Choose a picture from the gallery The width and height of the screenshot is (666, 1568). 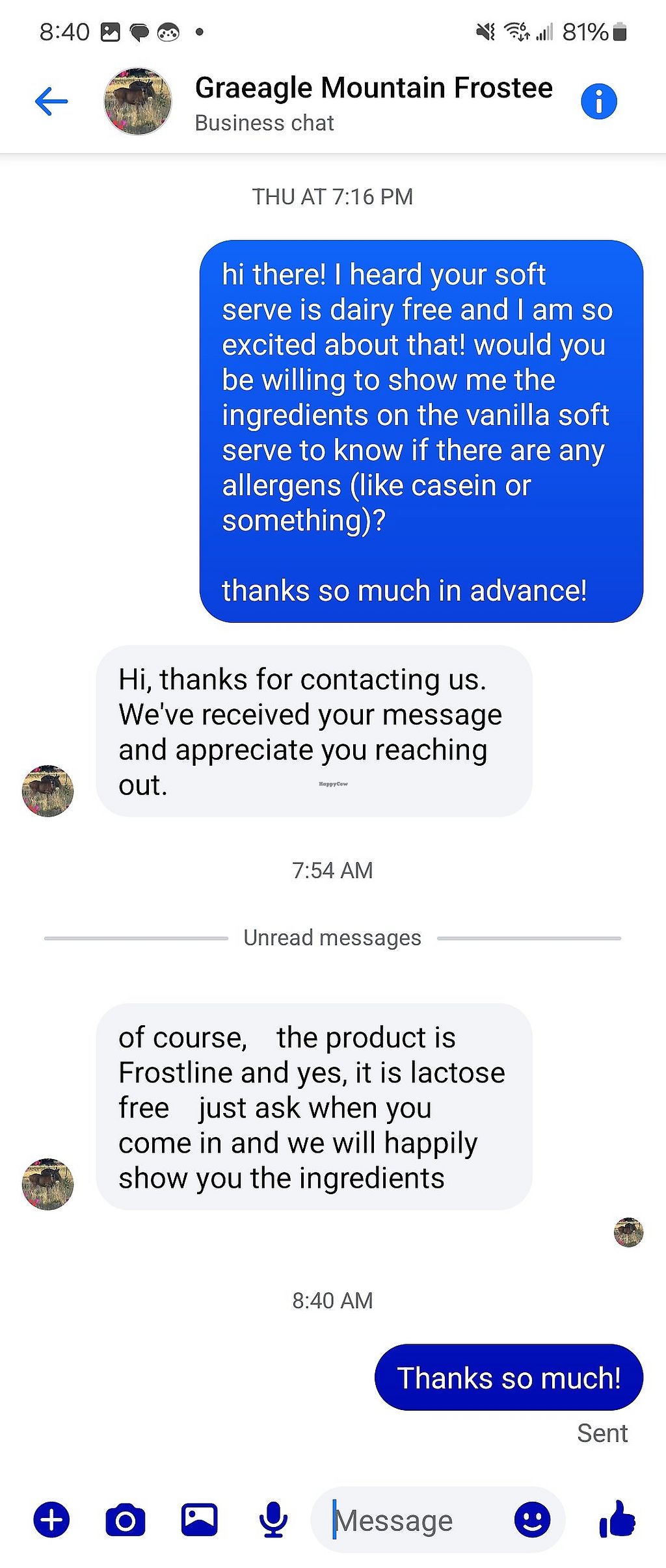tap(199, 1520)
